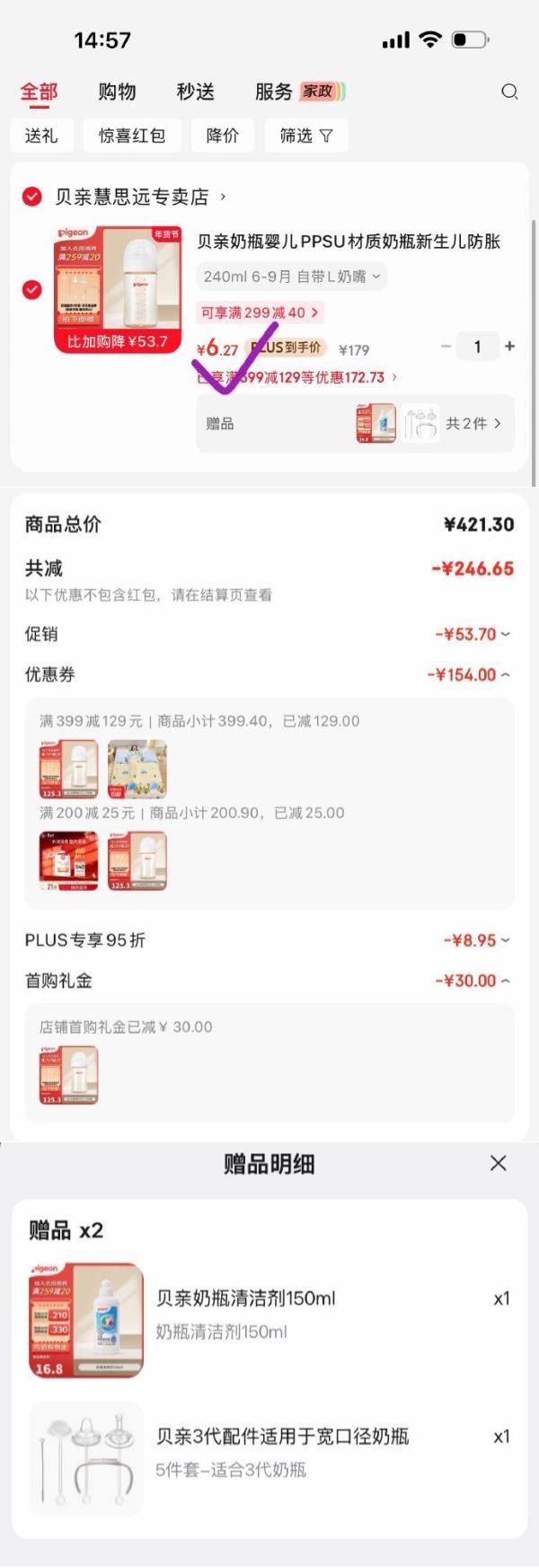Decrease the bottle quantity by one
The width and height of the screenshot is (539, 1568).
coord(446,346)
